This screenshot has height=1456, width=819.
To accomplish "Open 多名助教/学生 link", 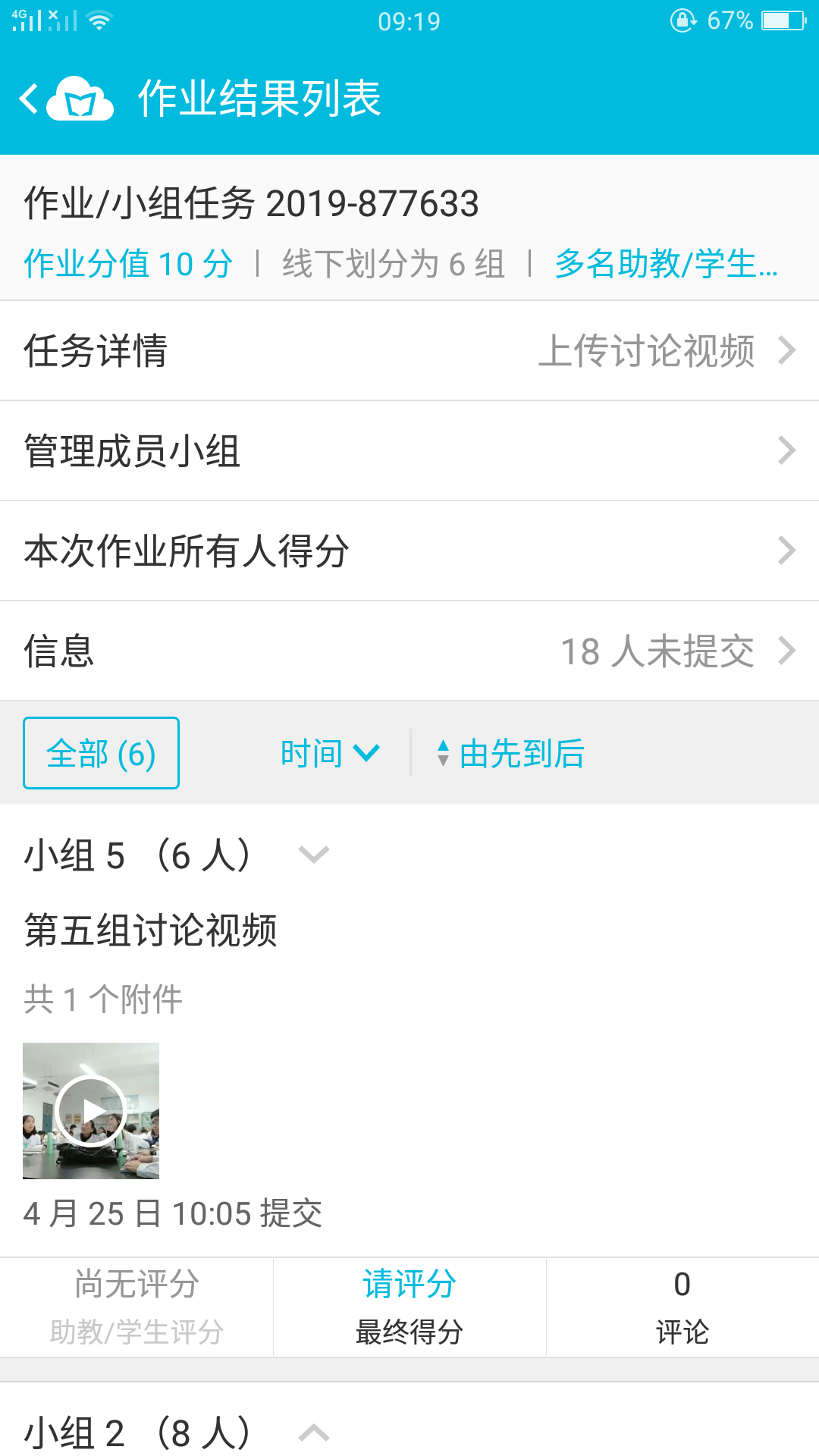I will [666, 264].
